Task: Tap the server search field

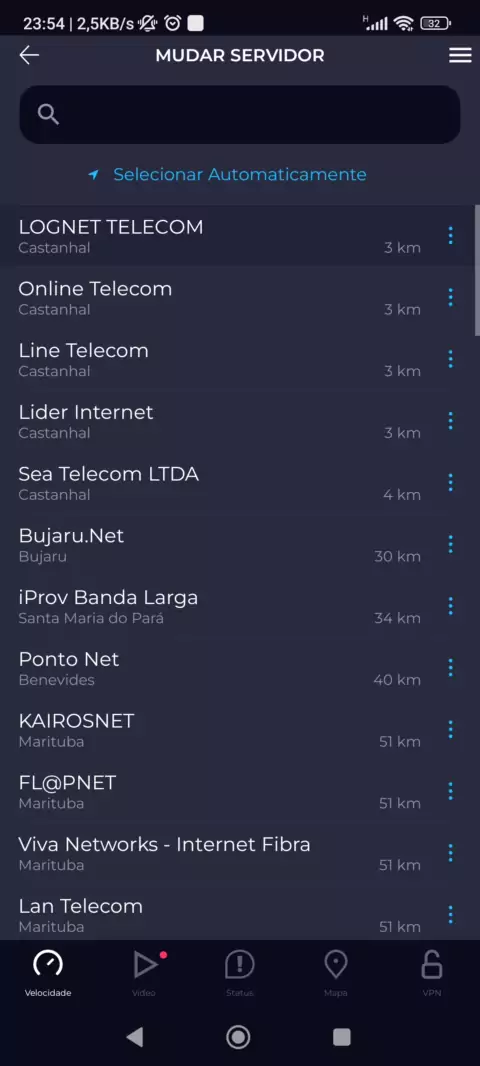Action: point(240,114)
